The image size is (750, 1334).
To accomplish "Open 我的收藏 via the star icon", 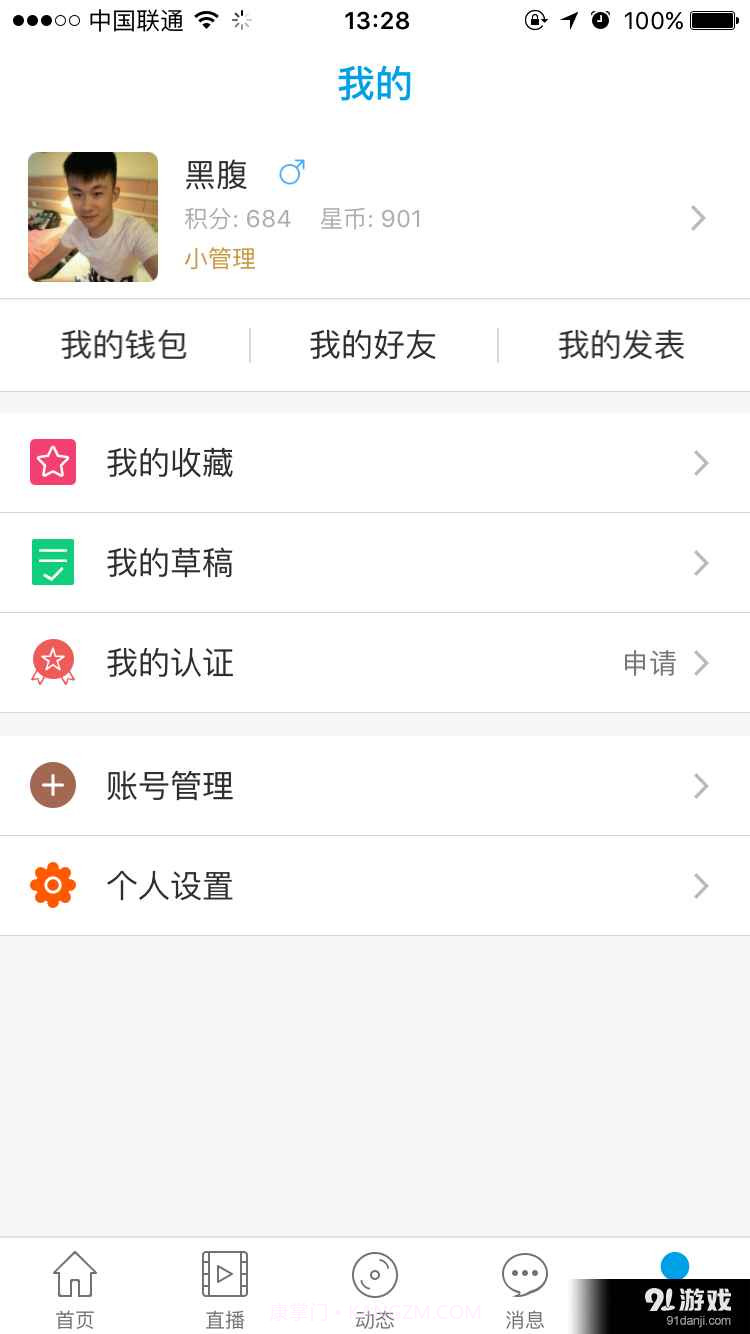I will click(52, 462).
